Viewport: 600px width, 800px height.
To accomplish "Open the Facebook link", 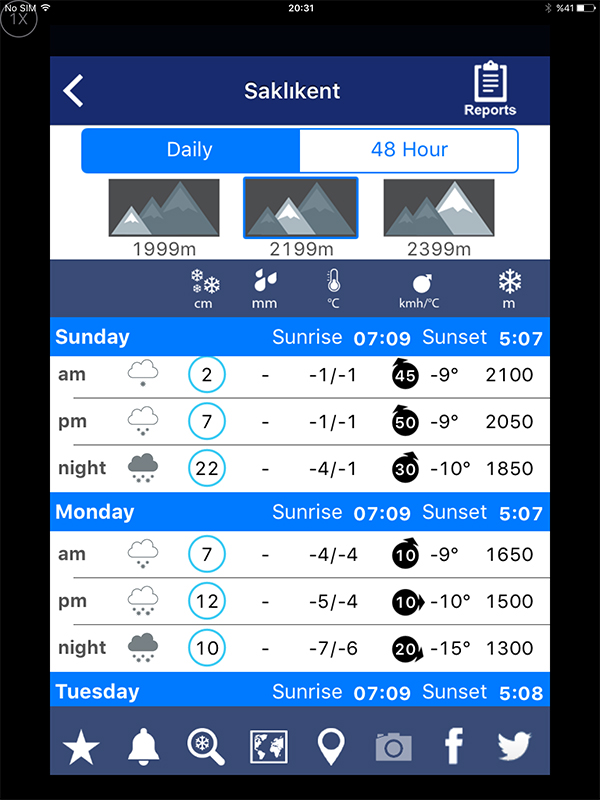I will 453,746.
